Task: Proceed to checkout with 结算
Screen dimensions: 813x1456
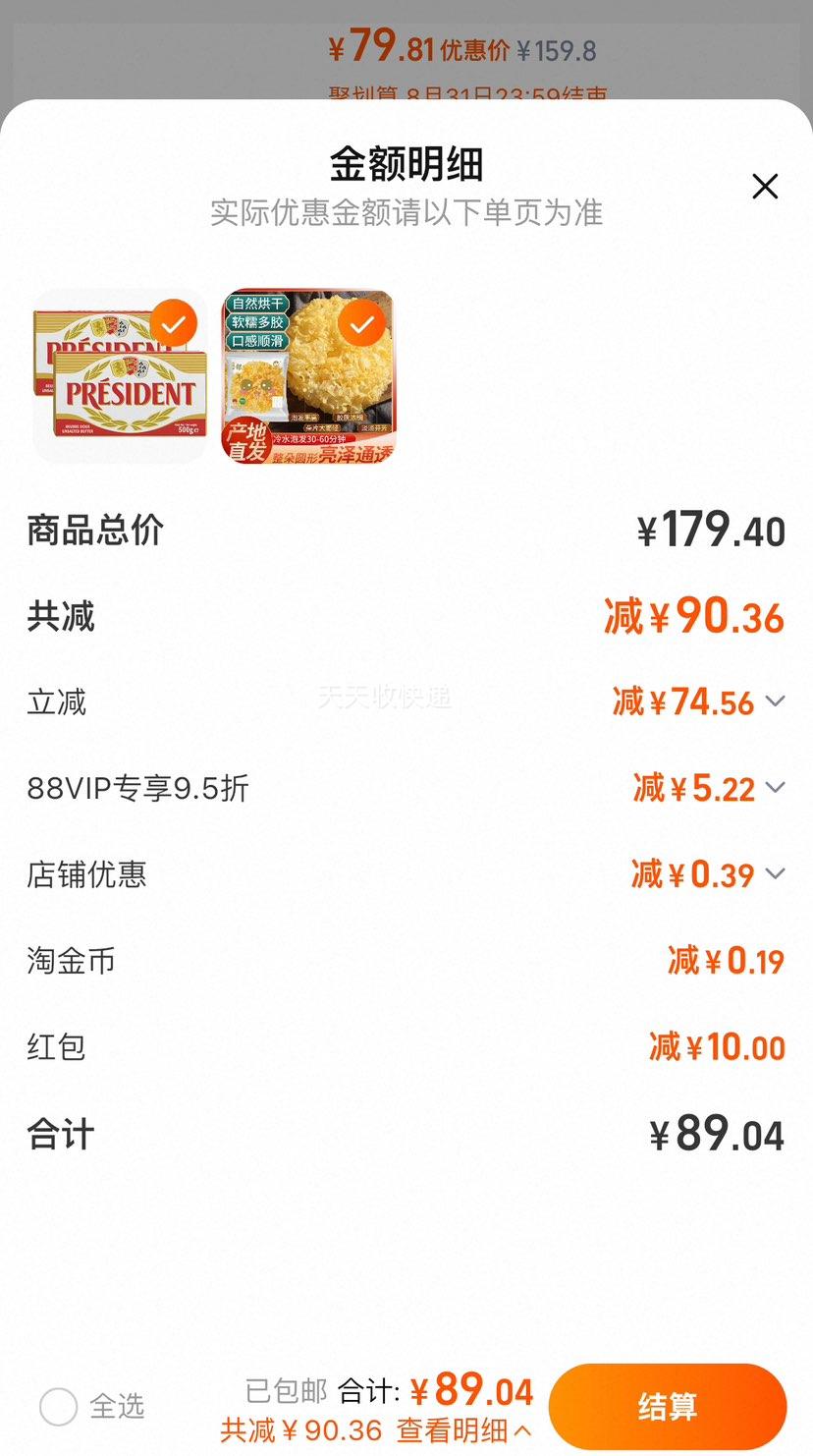Action: [668, 1407]
